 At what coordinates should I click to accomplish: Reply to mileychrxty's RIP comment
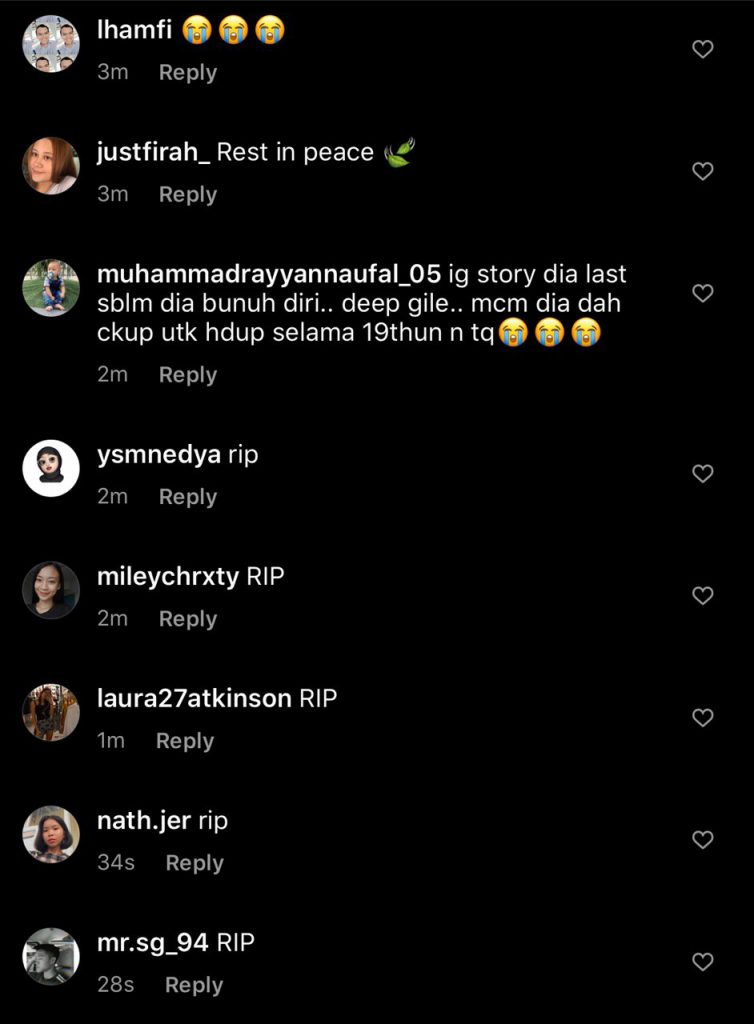(188, 619)
